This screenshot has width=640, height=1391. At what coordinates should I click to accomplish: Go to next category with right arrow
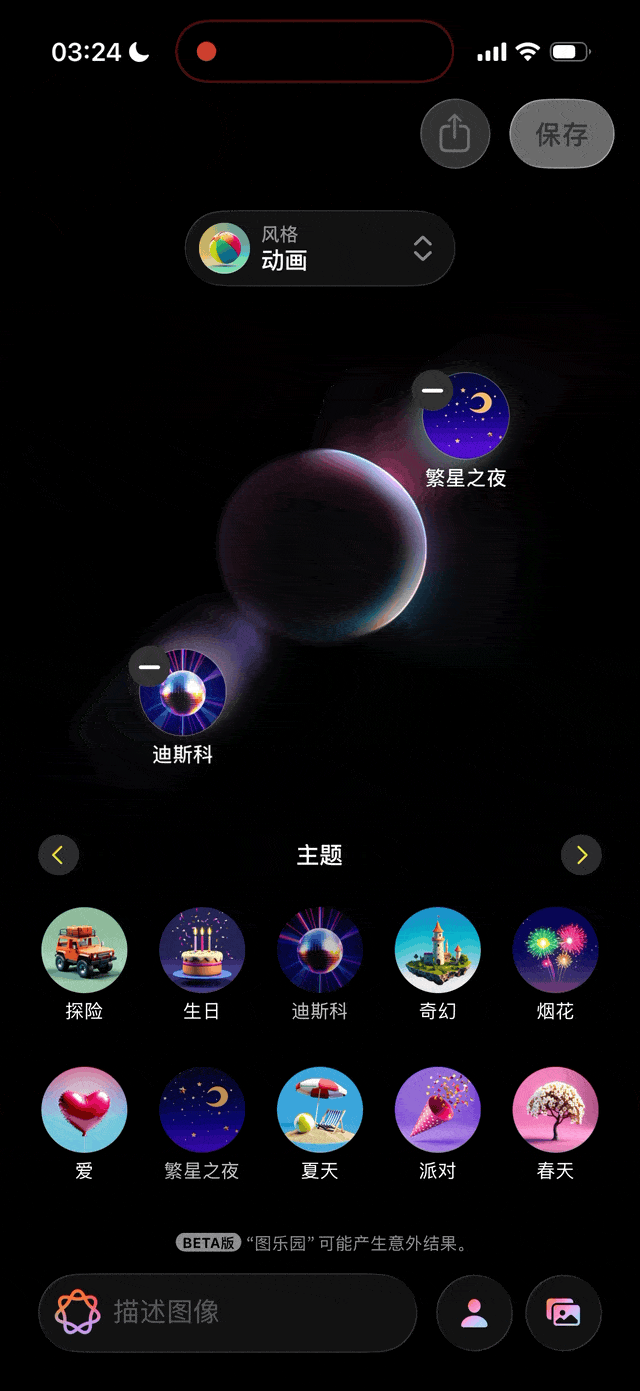tap(582, 855)
